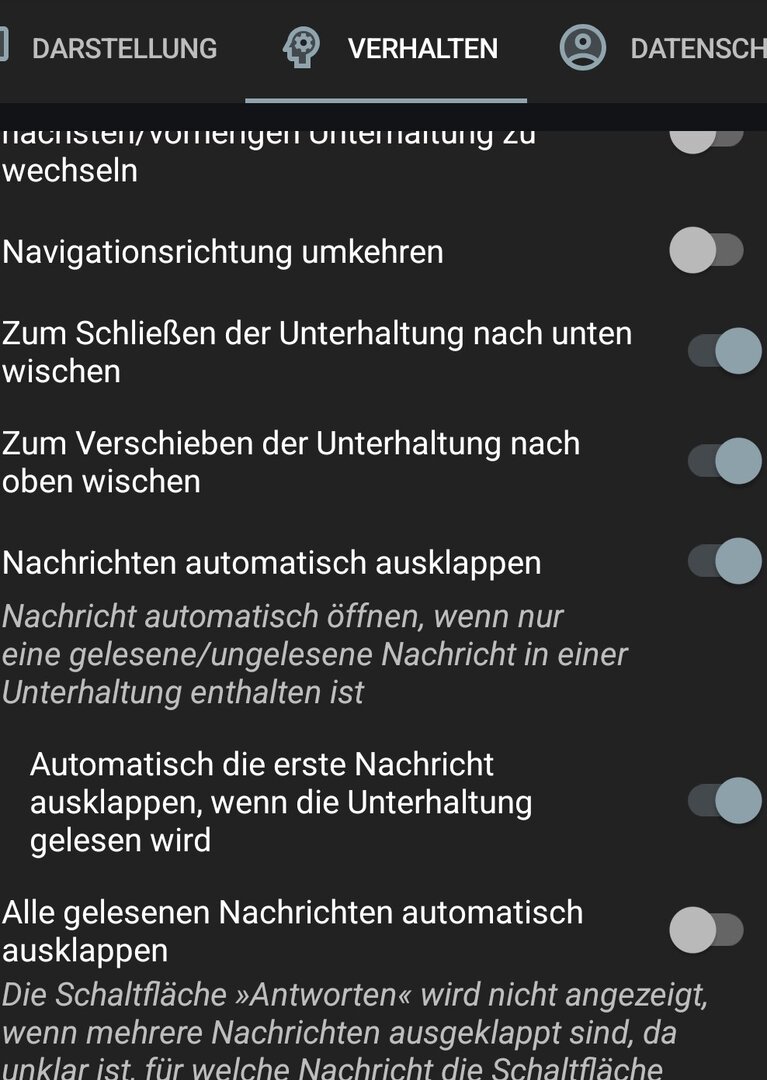Image resolution: width=767 pixels, height=1080 pixels.
Task: Turn off Zum Verschieben nach oben wischen
Action: pos(725,462)
